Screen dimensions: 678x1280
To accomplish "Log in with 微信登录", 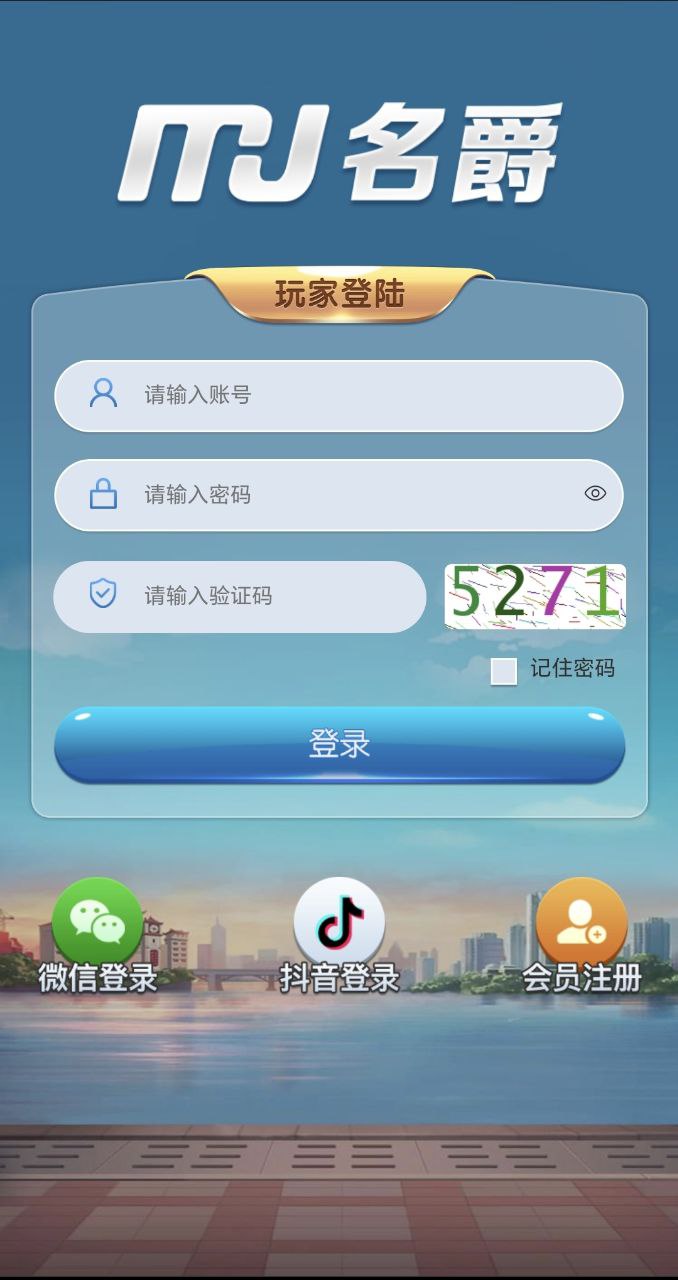I will (97, 933).
